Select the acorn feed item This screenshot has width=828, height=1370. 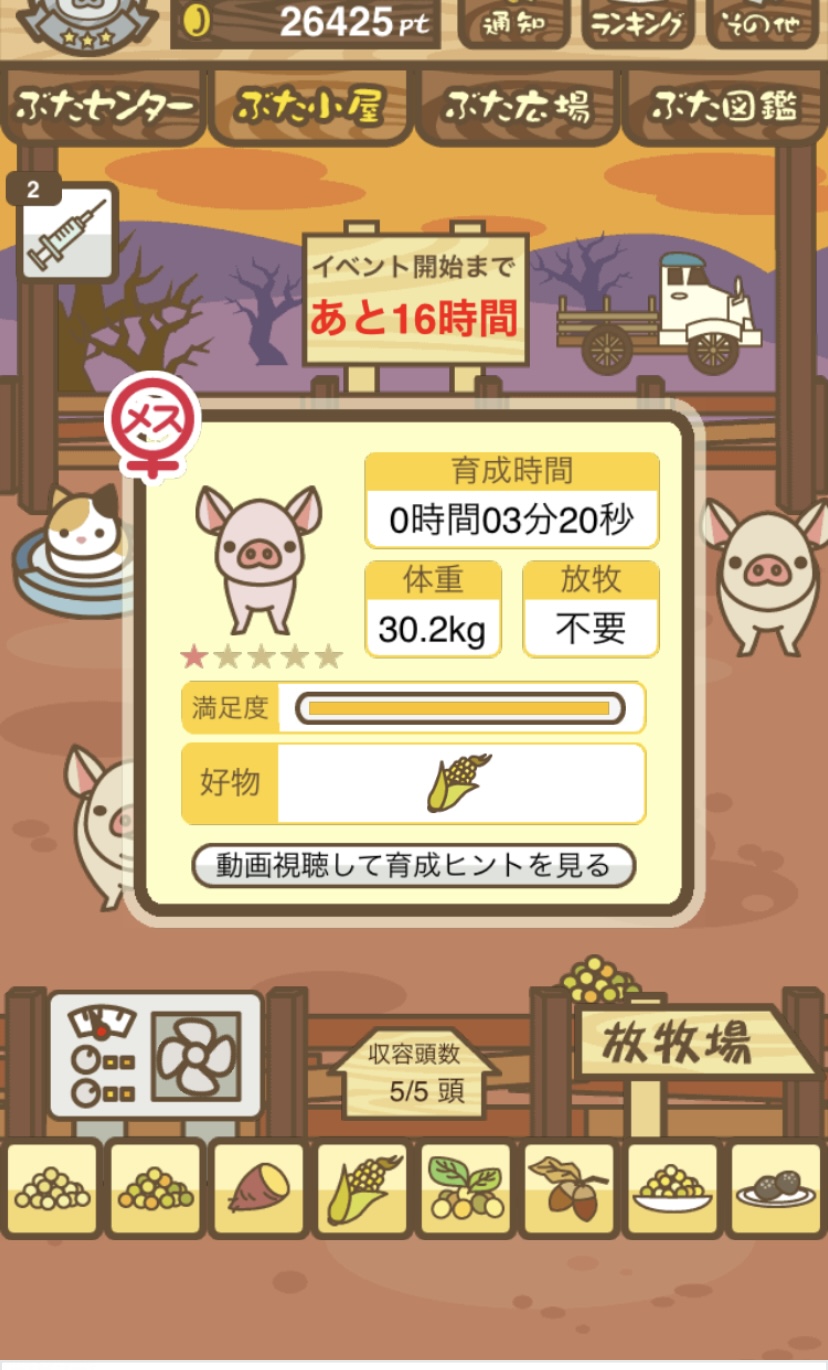tap(570, 1188)
